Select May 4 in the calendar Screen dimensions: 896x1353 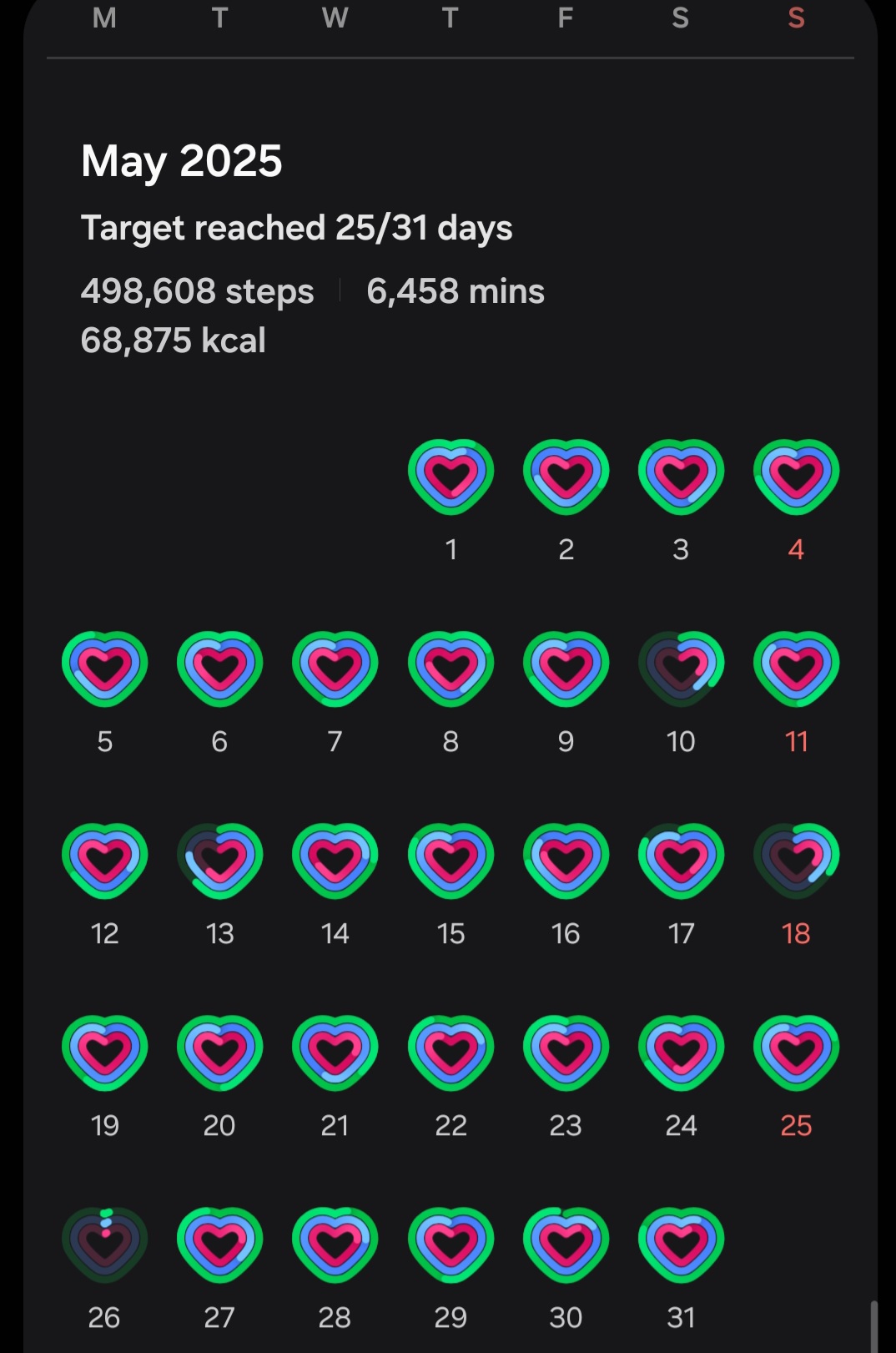click(x=796, y=477)
